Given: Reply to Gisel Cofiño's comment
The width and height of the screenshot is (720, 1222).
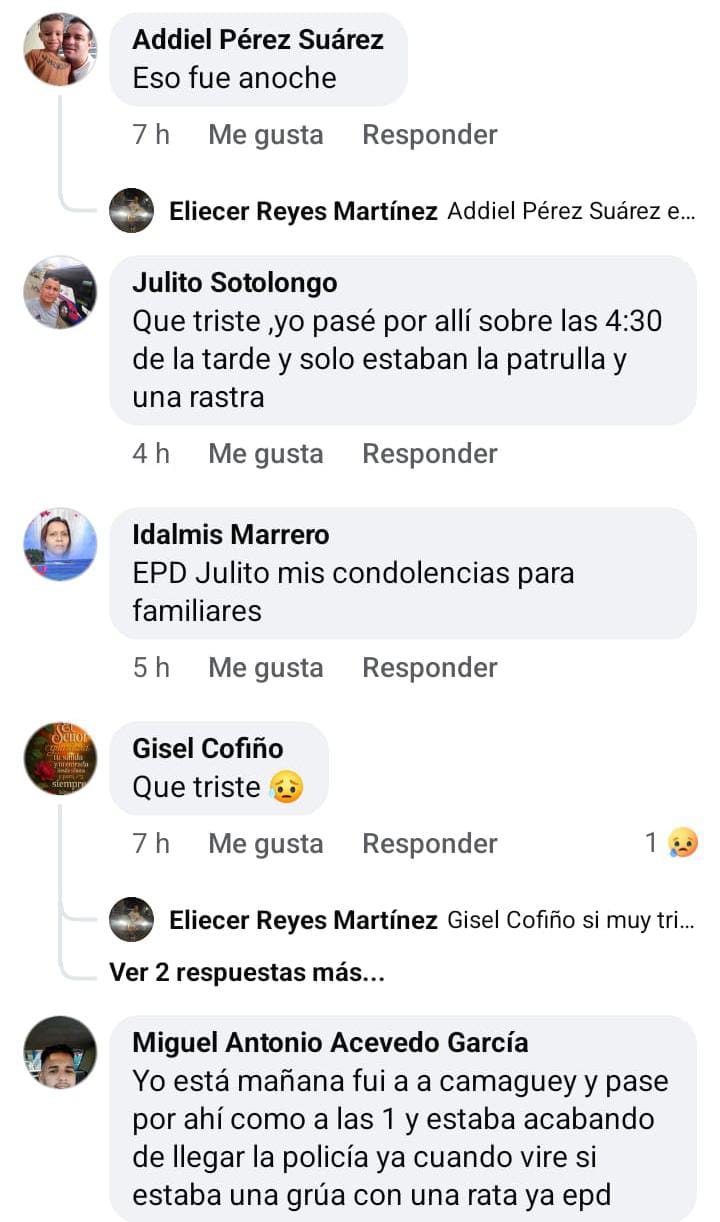Looking at the screenshot, I should coord(429,844).
